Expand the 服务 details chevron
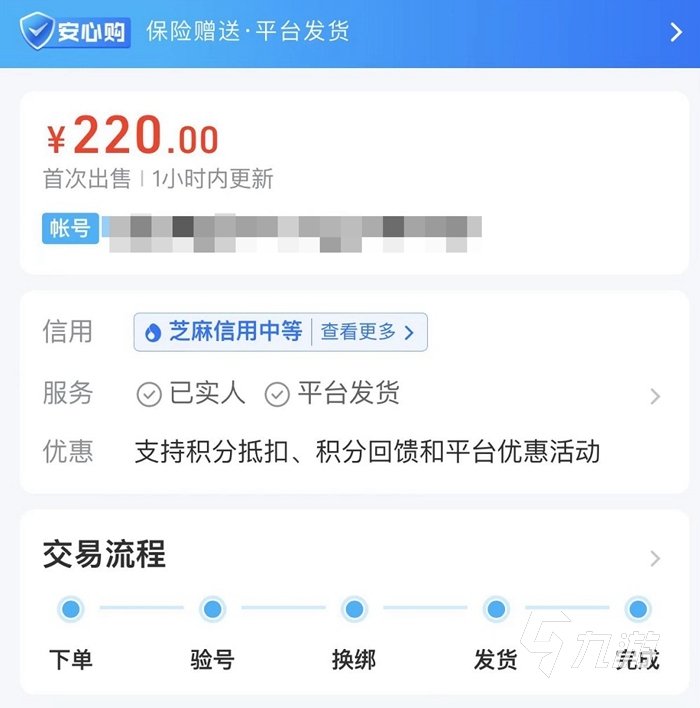The height and width of the screenshot is (708, 700). click(655, 396)
